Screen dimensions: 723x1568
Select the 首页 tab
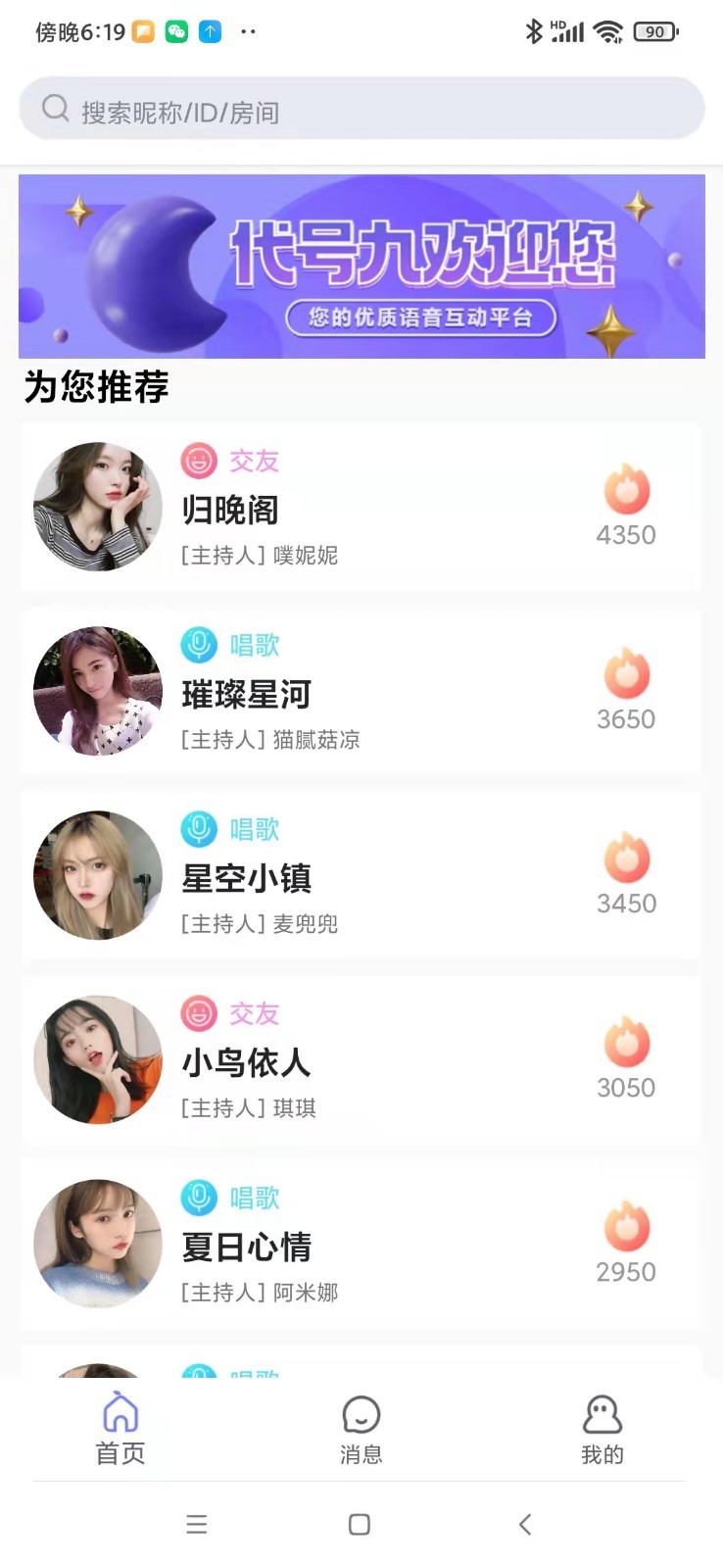(120, 1430)
